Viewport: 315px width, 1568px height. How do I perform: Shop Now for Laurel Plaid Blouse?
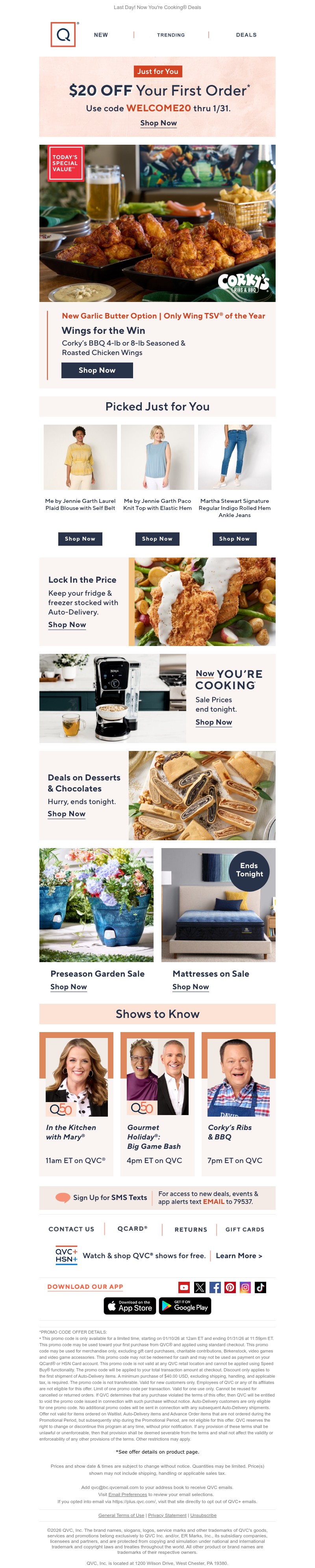coord(80,539)
